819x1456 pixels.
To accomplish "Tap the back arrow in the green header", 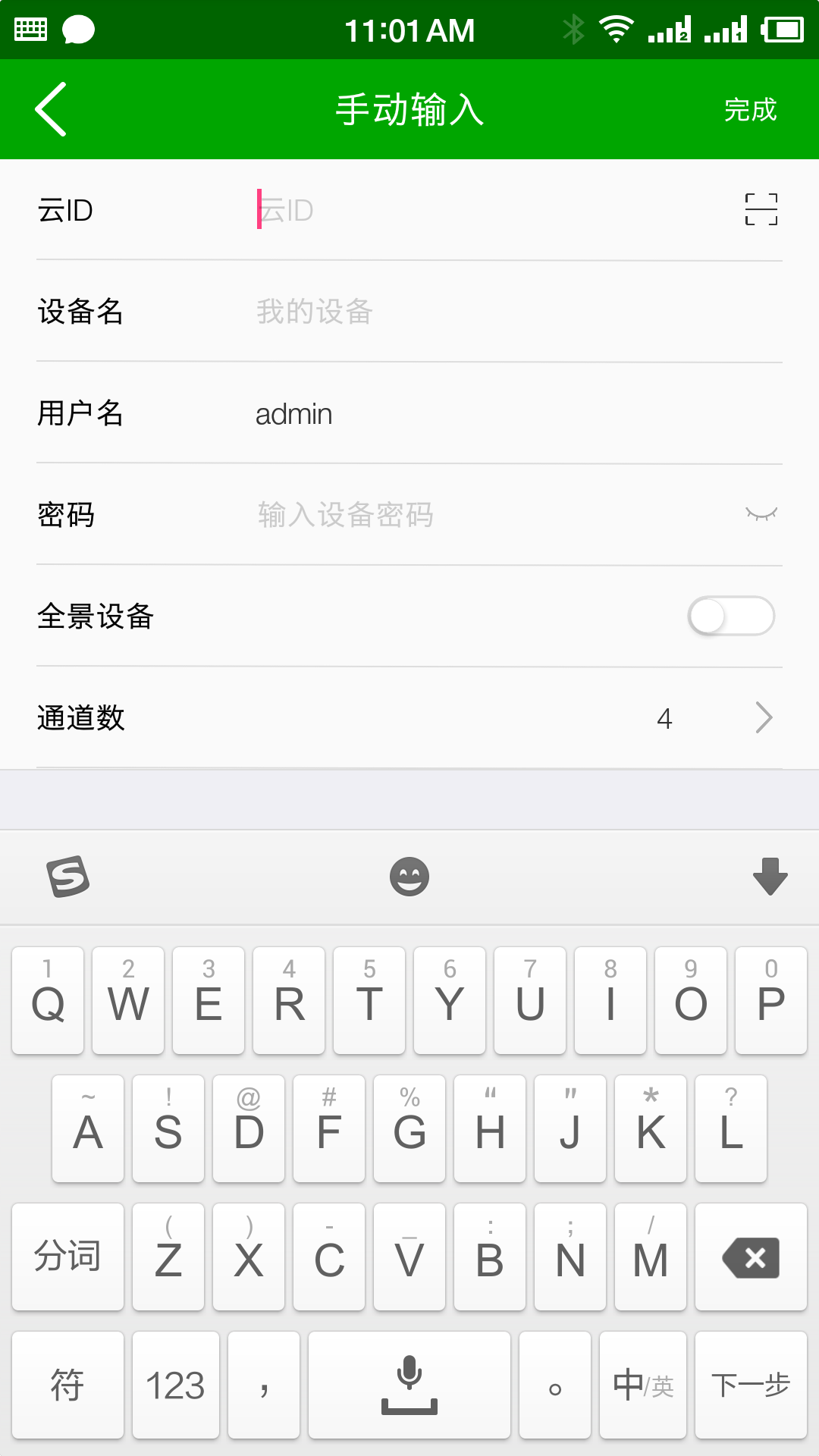I will pos(50,108).
